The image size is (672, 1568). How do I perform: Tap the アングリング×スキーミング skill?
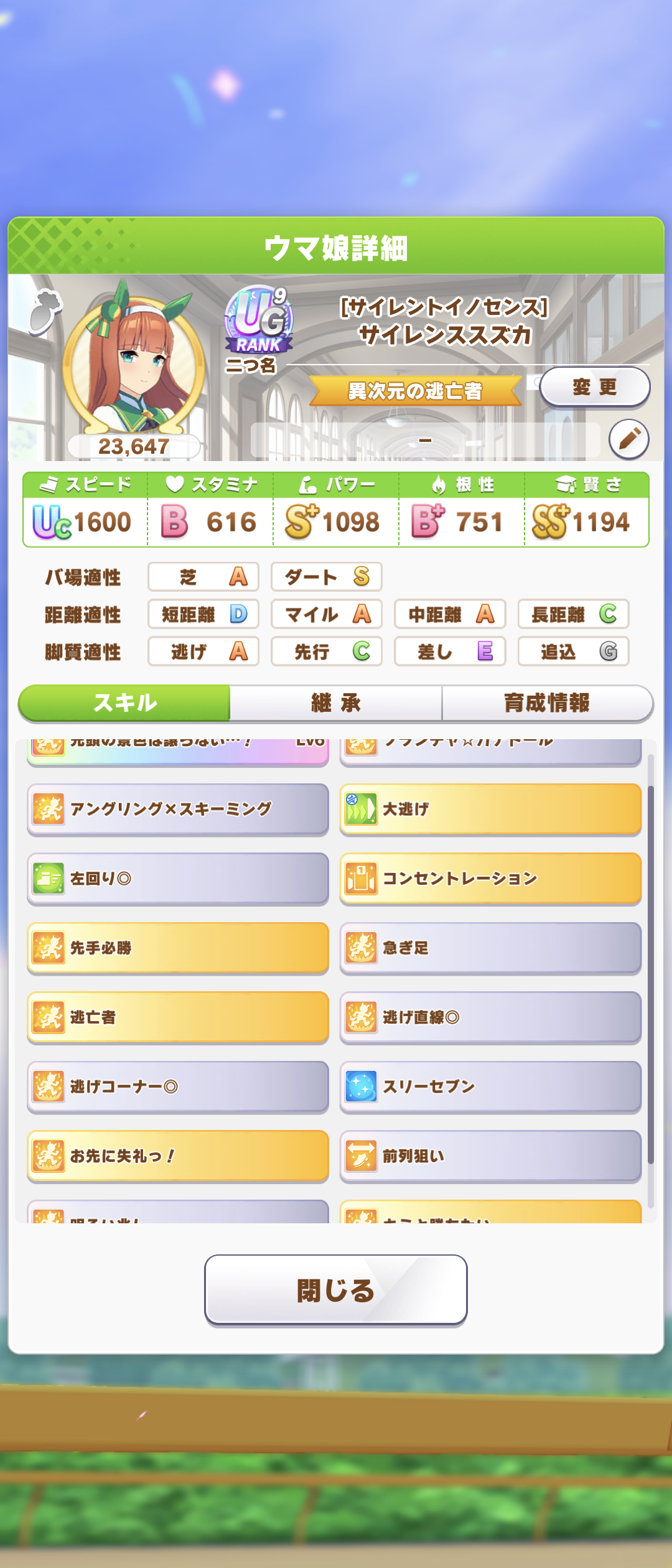click(178, 809)
